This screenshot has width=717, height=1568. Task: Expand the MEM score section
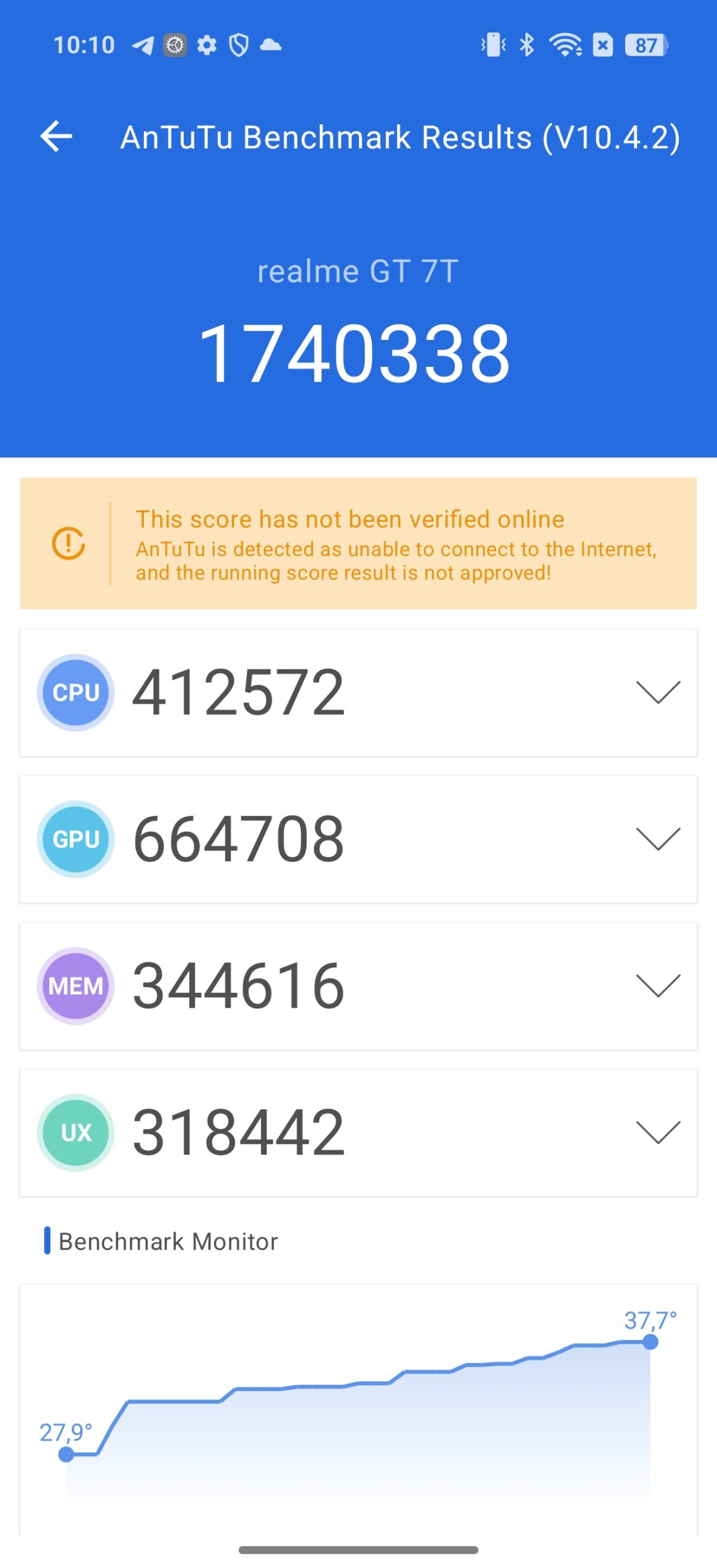(658, 986)
